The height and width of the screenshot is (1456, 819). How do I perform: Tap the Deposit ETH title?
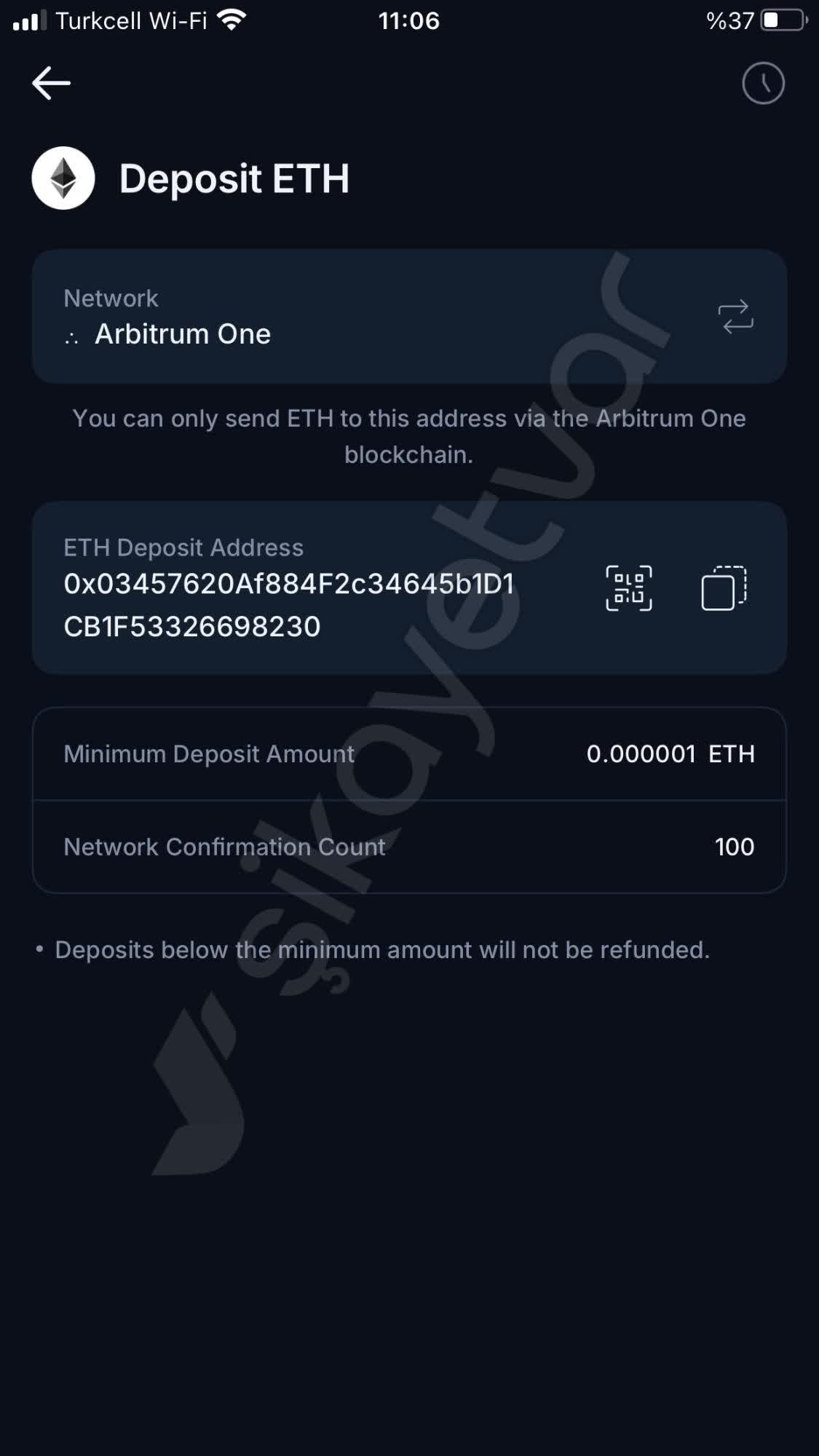[x=235, y=178]
